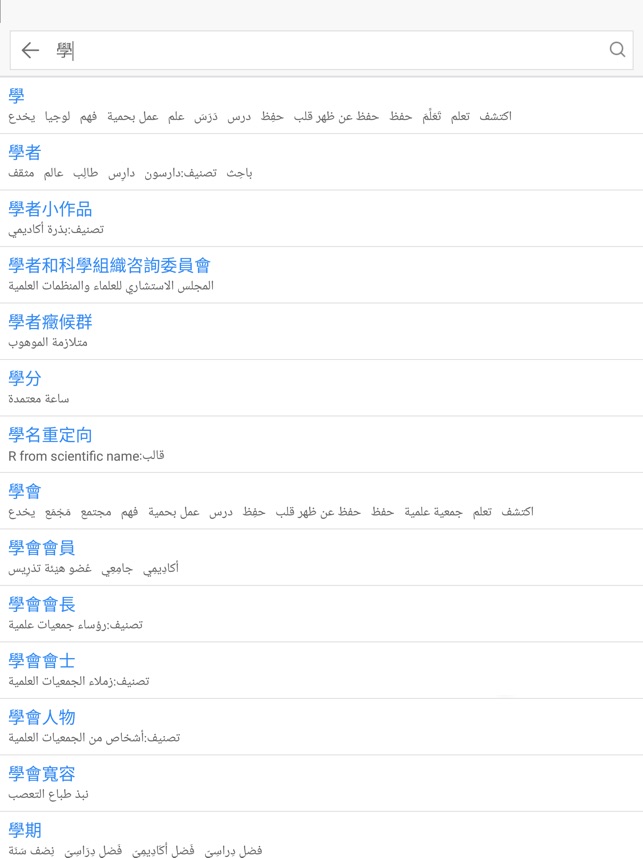This screenshot has height=858, width=643.
Task: View the 學會寬容 entry
Action: coord(42,774)
